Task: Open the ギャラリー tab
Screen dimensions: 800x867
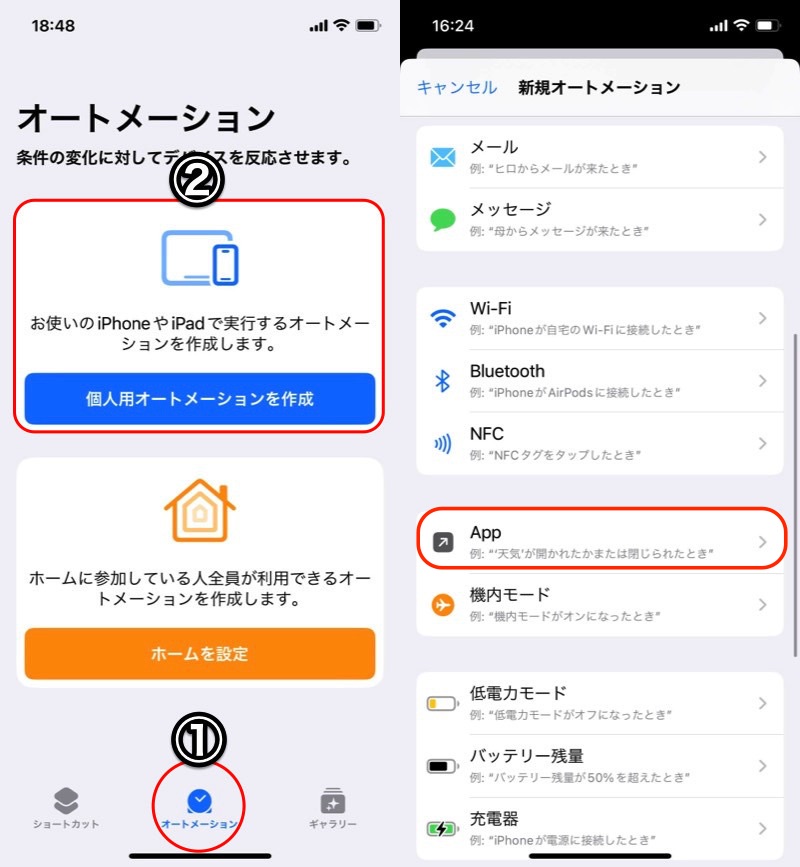Action: (x=332, y=808)
